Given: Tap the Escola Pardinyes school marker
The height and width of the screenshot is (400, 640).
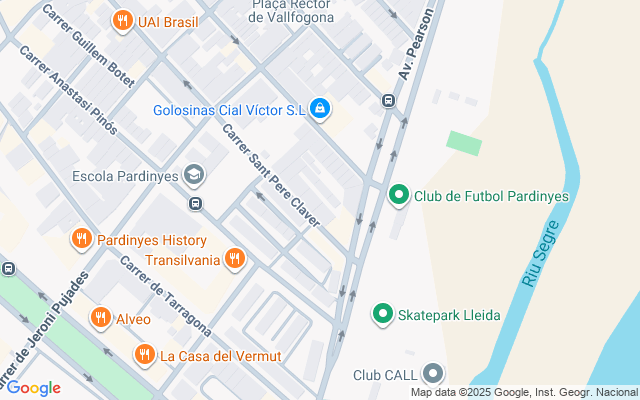Looking at the screenshot, I should pyautogui.click(x=194, y=176).
